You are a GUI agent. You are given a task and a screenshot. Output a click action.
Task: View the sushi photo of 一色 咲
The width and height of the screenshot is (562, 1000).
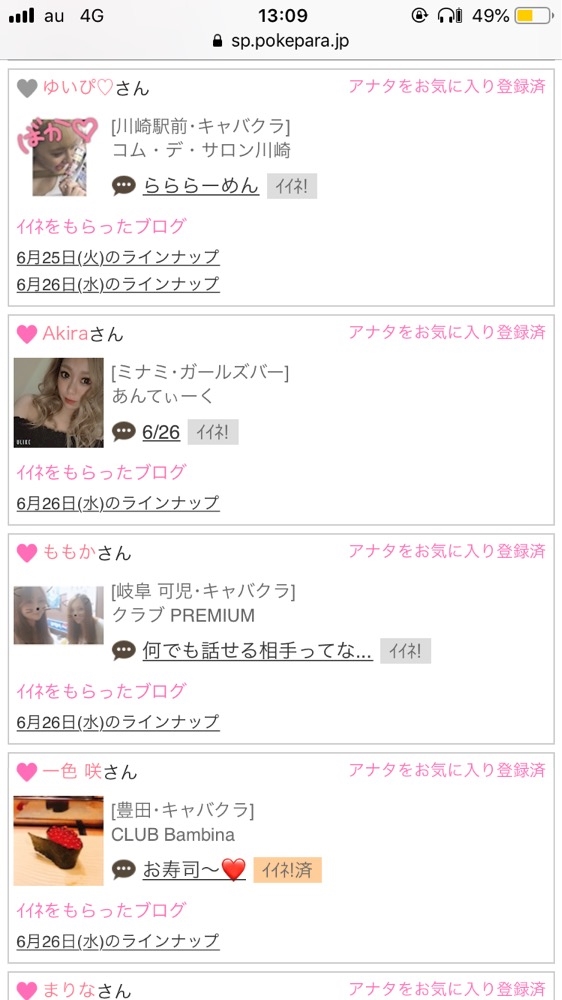pos(59,841)
